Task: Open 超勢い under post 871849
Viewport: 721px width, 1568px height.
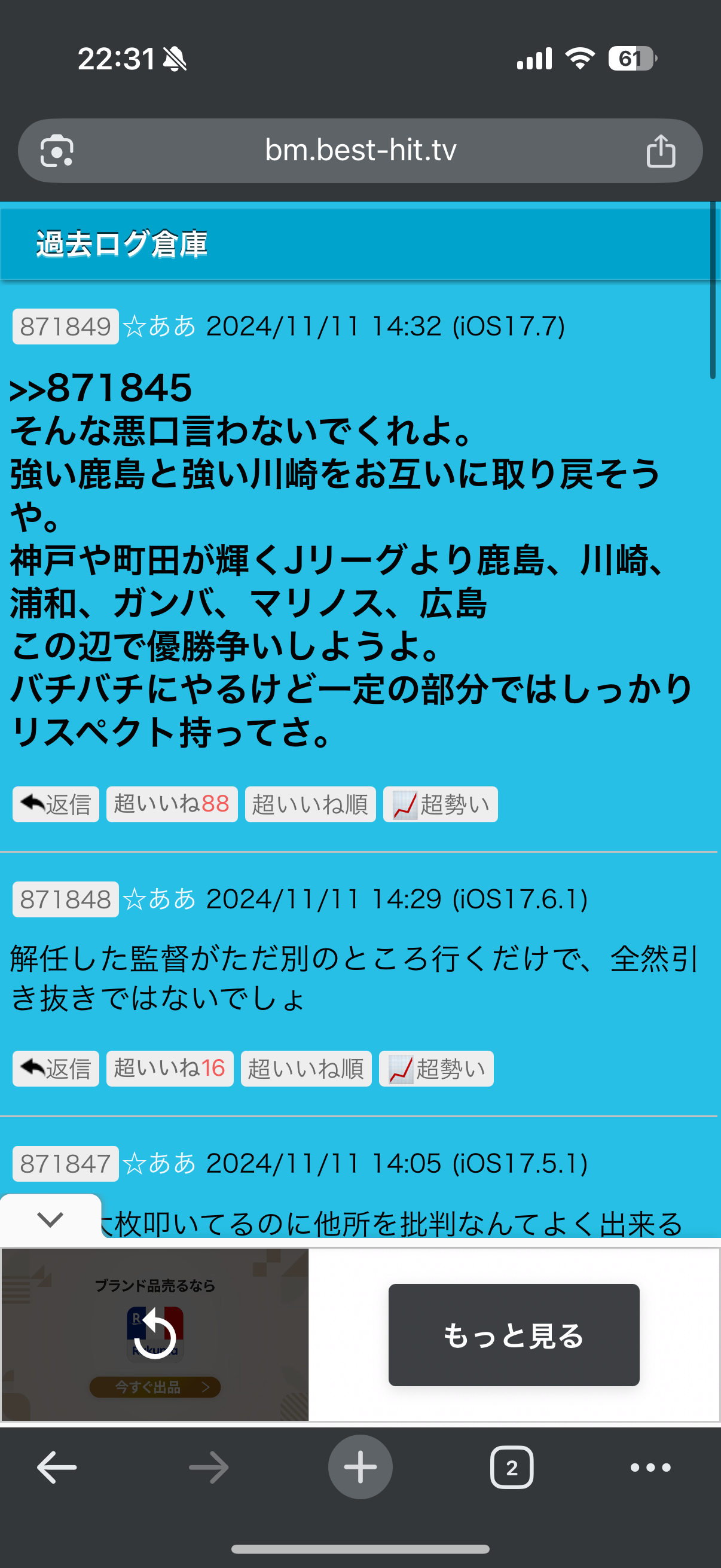Action: pyautogui.click(x=440, y=804)
